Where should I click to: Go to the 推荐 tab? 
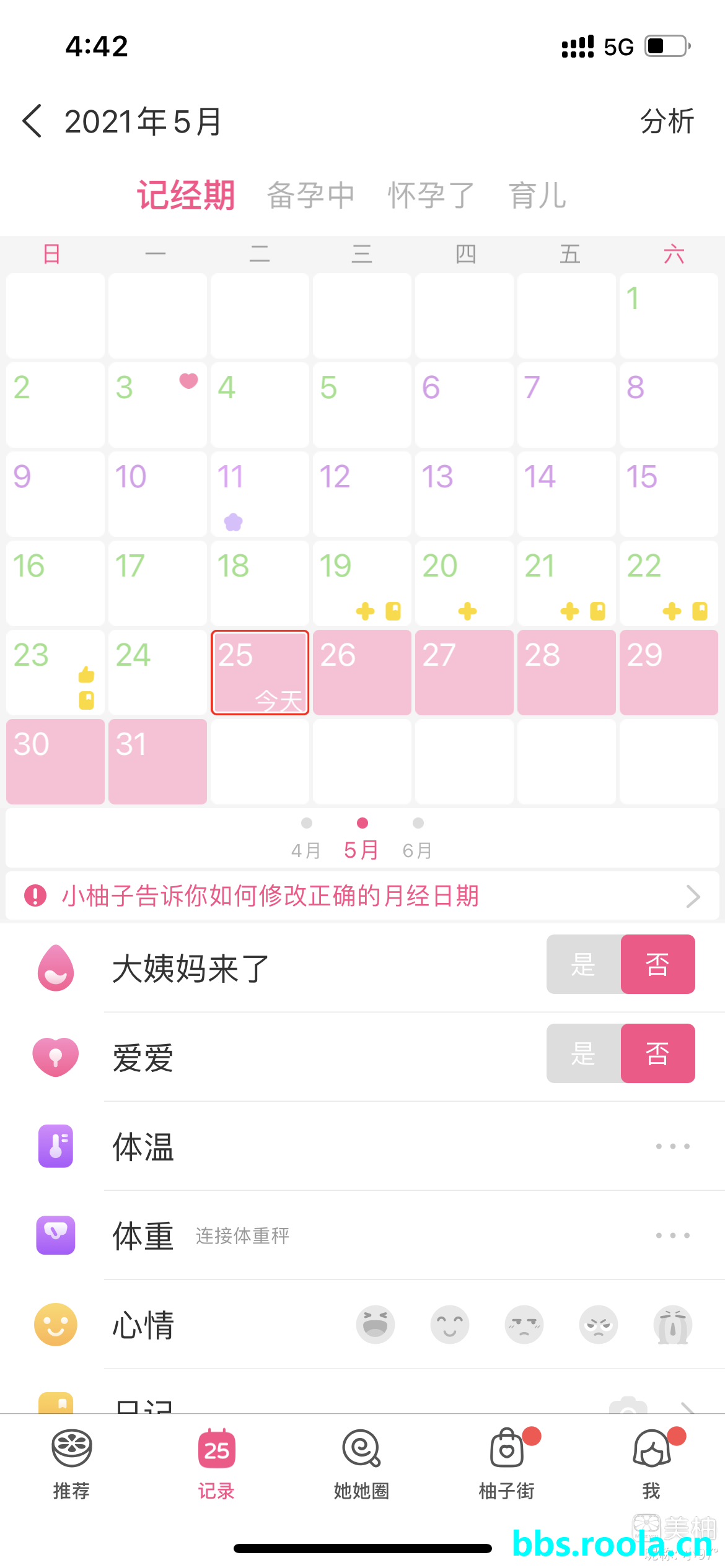point(72,1465)
